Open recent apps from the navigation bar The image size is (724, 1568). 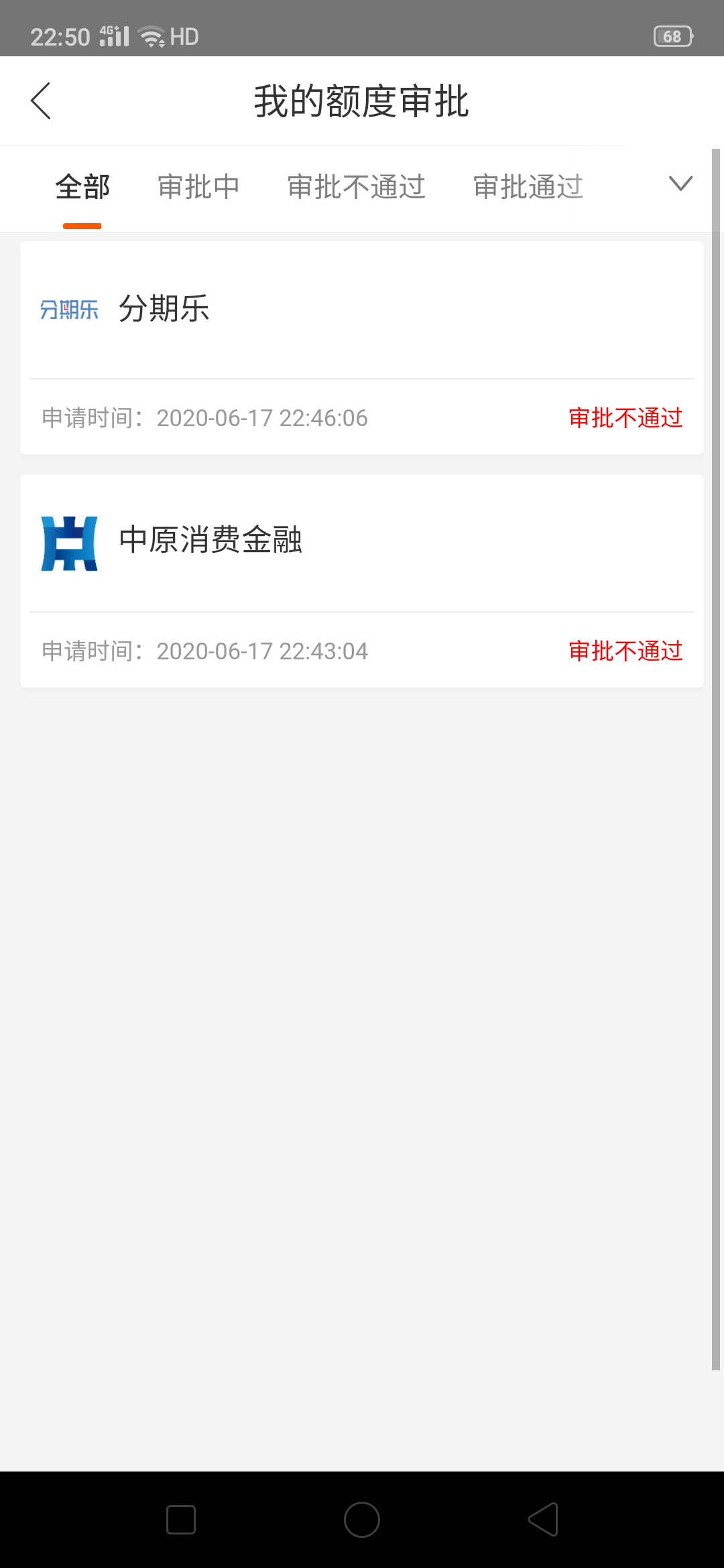click(181, 1520)
